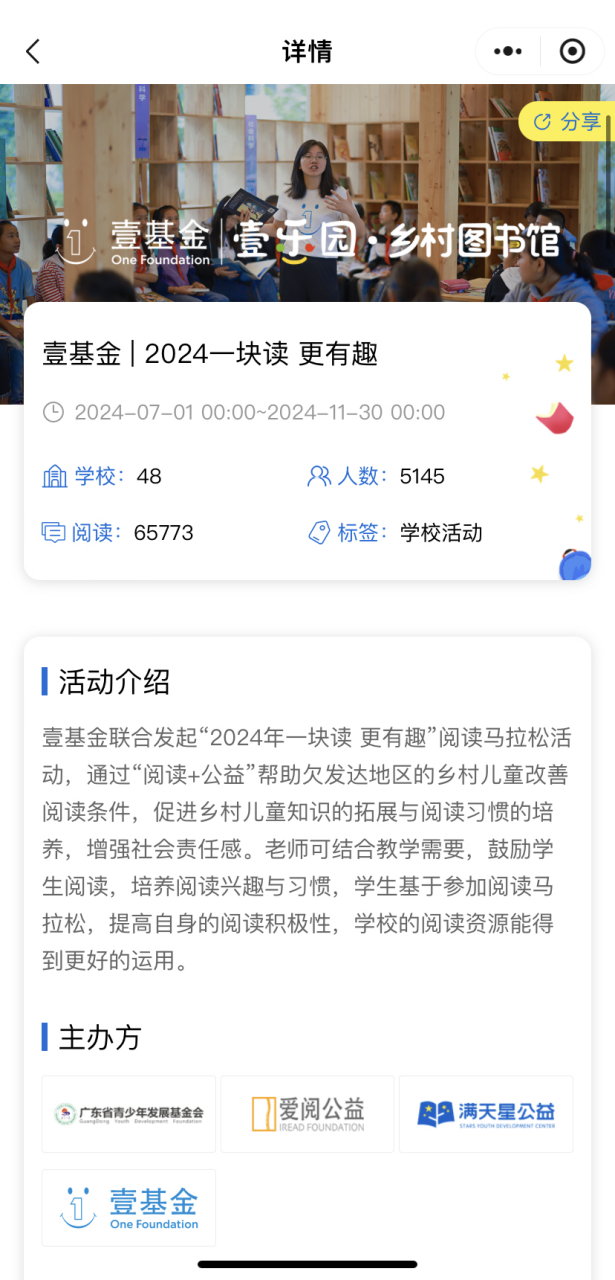This screenshot has width=615, height=1280.
Task: Tap the 分享 share button
Action: (567, 122)
